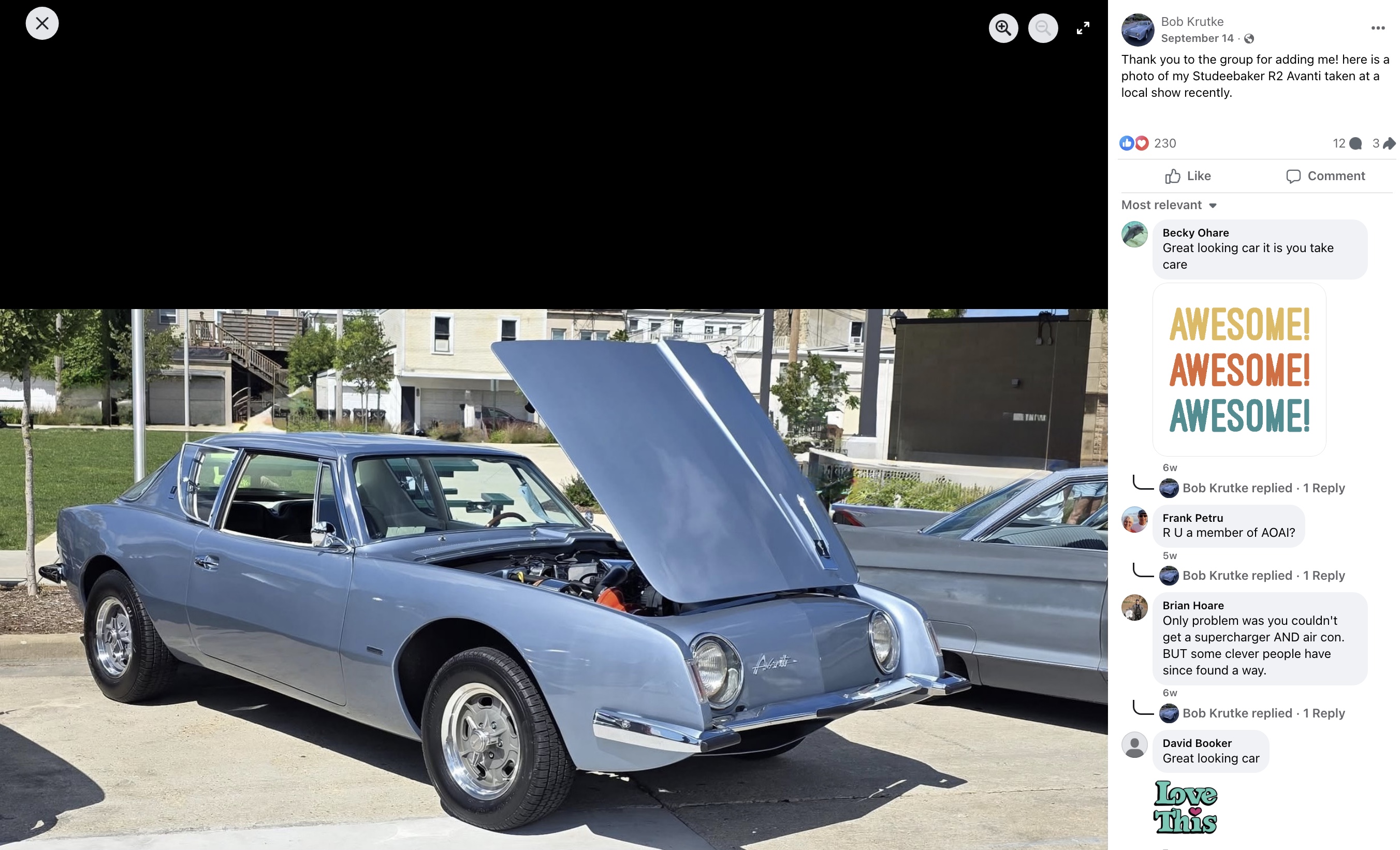Screen dimensions: 1400x850
Task: Expand reply under Frank Petru's comment
Action: click(1263, 576)
